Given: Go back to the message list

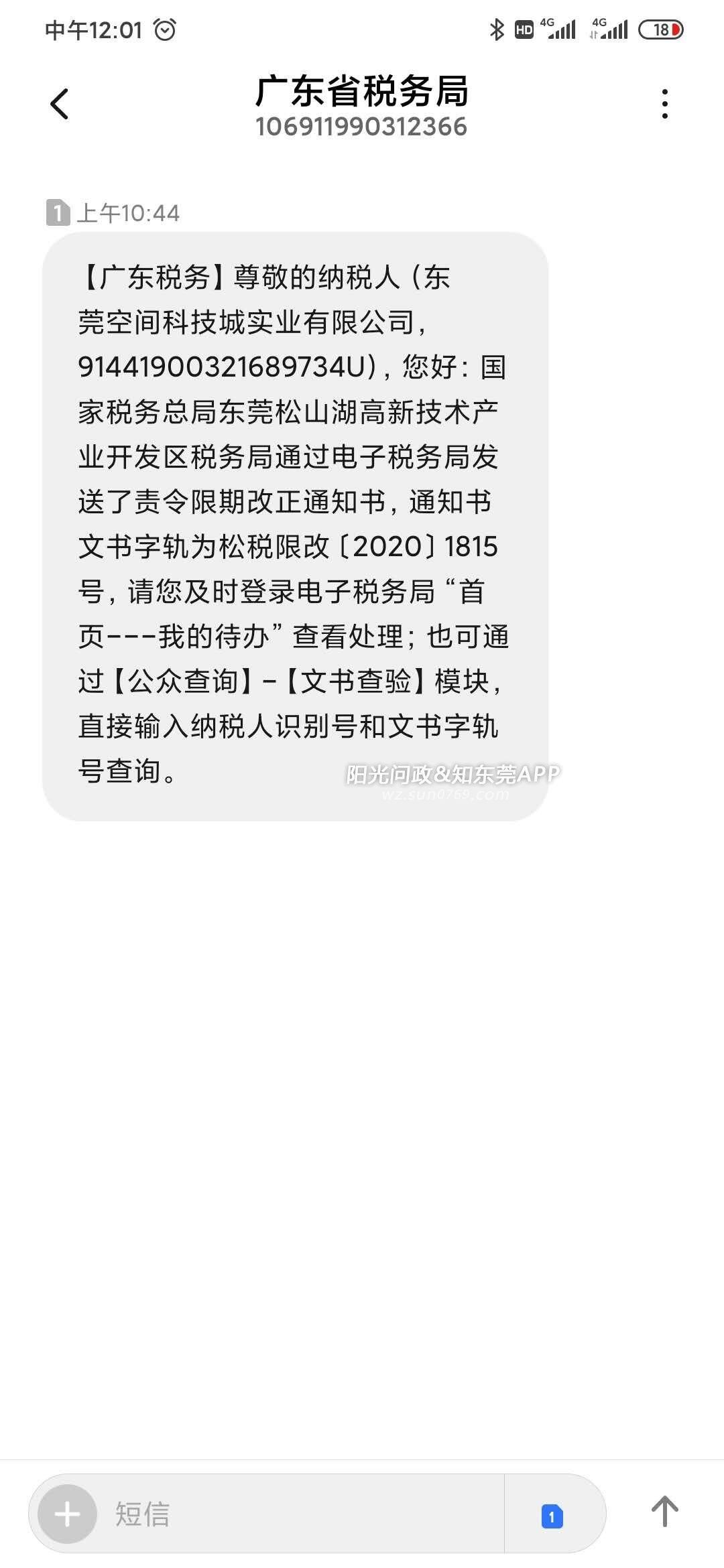Looking at the screenshot, I should tap(60, 104).
